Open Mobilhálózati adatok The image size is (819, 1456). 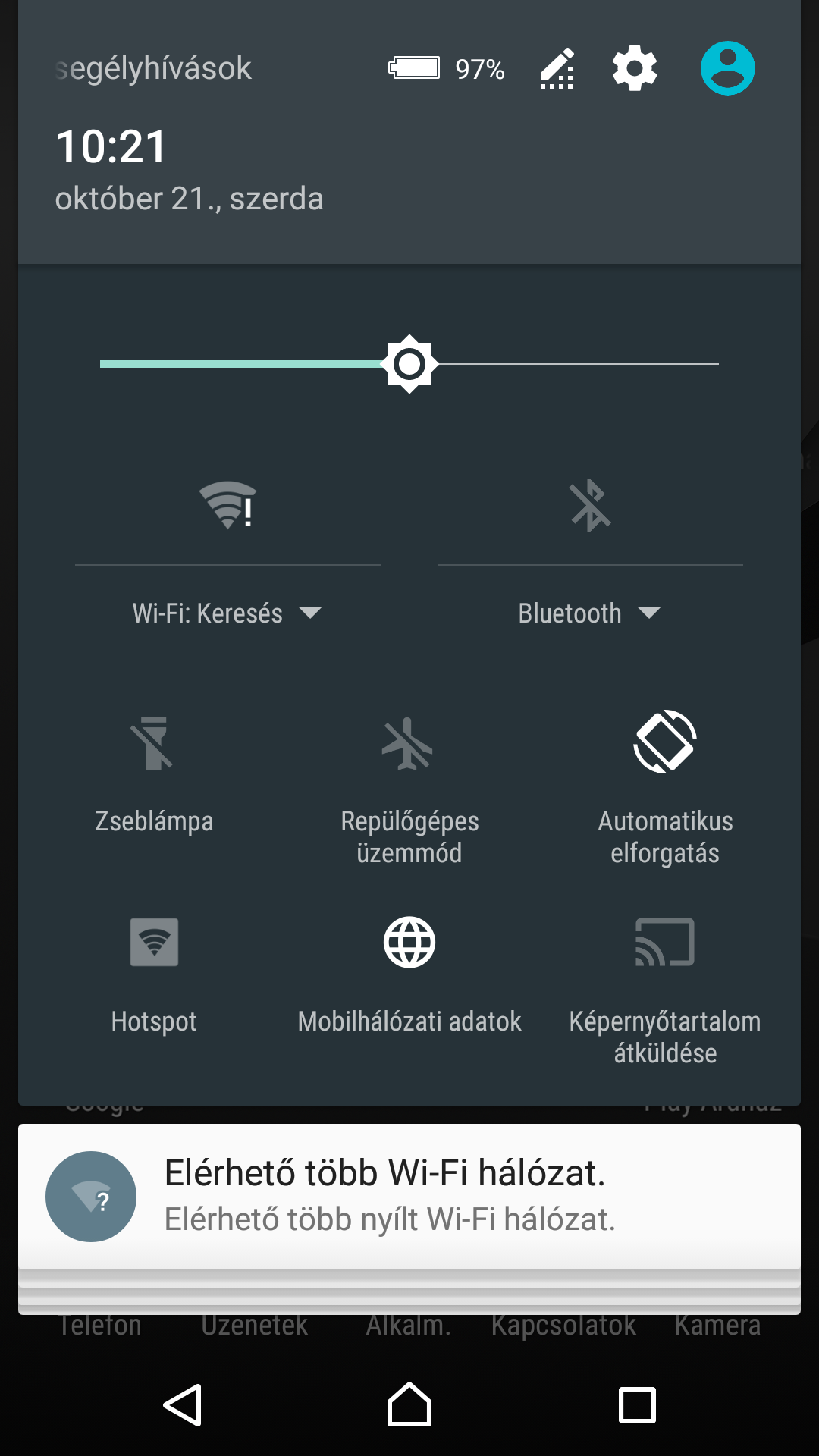409,943
